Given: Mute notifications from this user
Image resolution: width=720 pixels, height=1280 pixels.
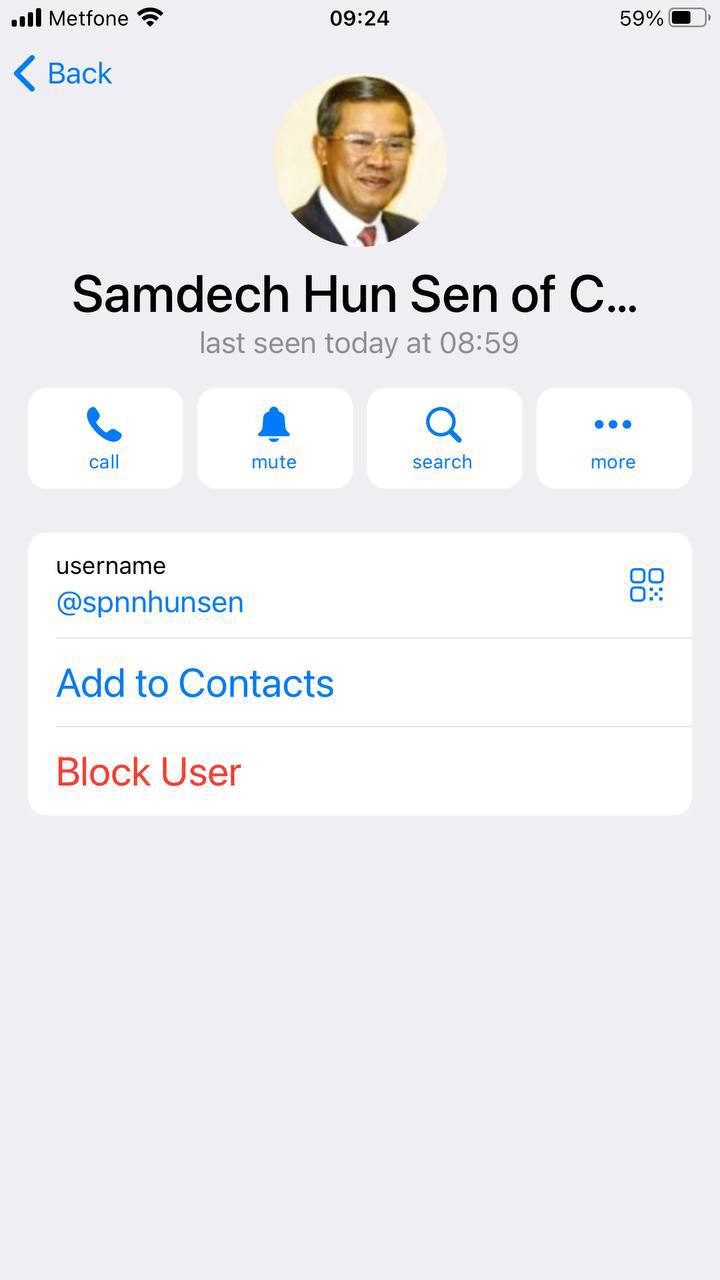Looking at the screenshot, I should pos(274,438).
